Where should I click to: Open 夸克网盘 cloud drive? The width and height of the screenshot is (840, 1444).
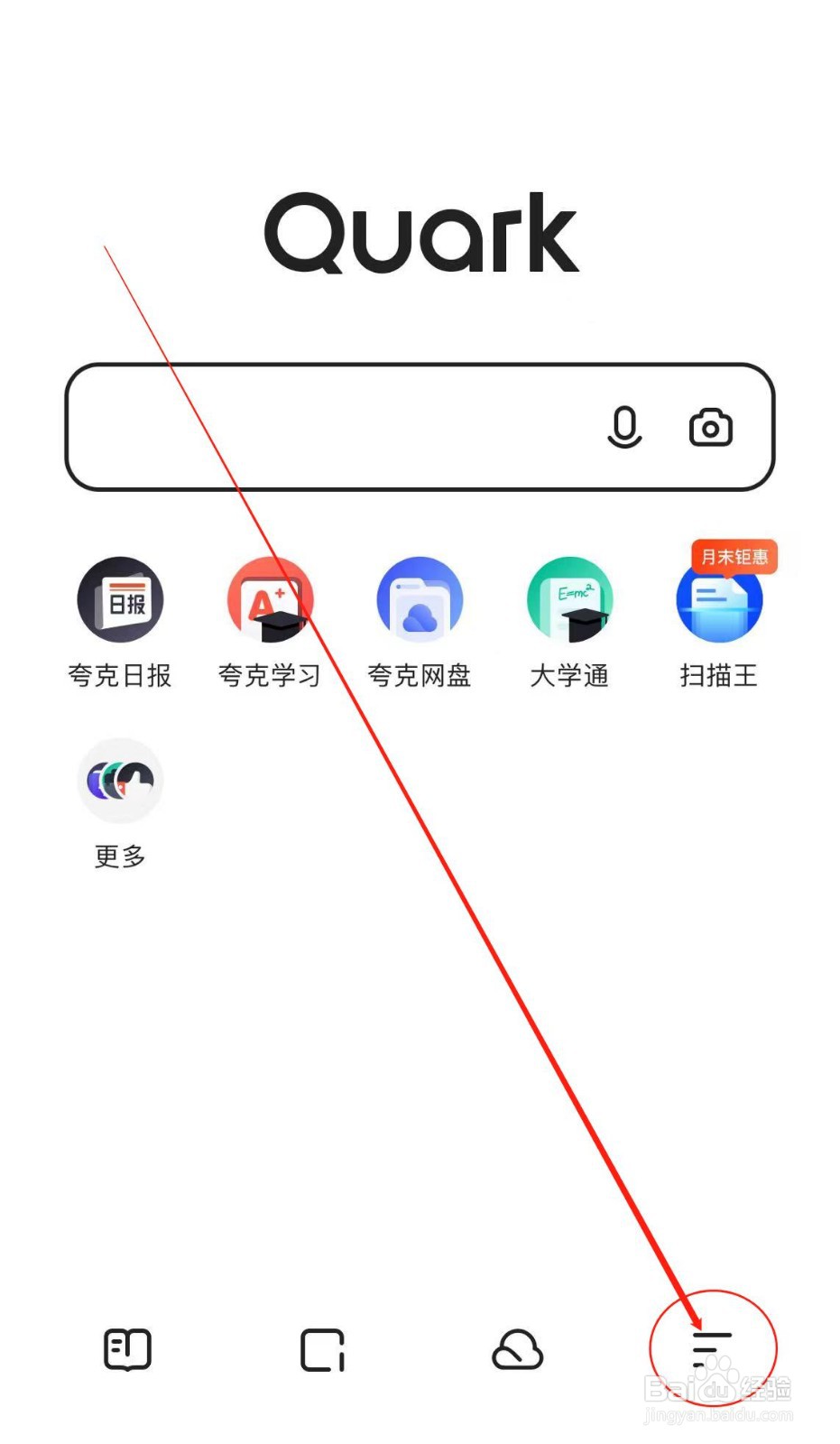click(x=420, y=598)
